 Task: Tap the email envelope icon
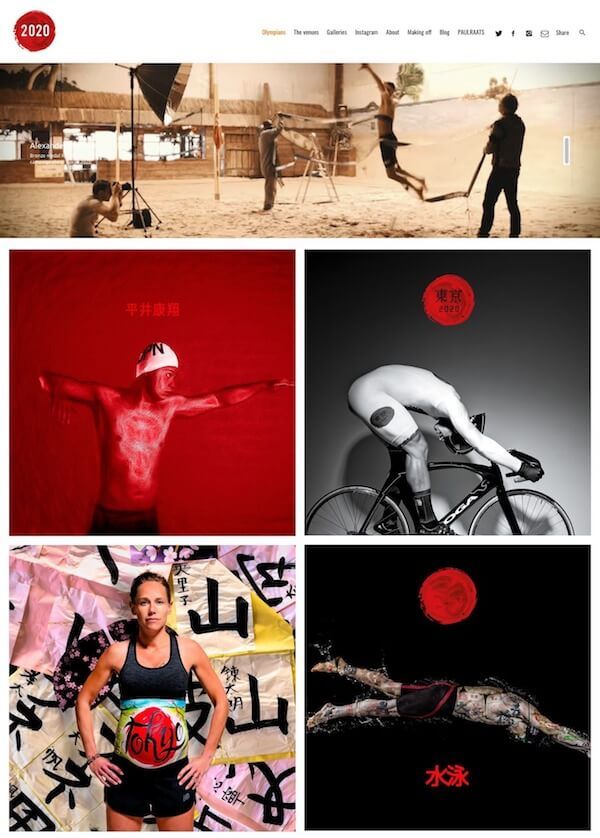tap(544, 33)
